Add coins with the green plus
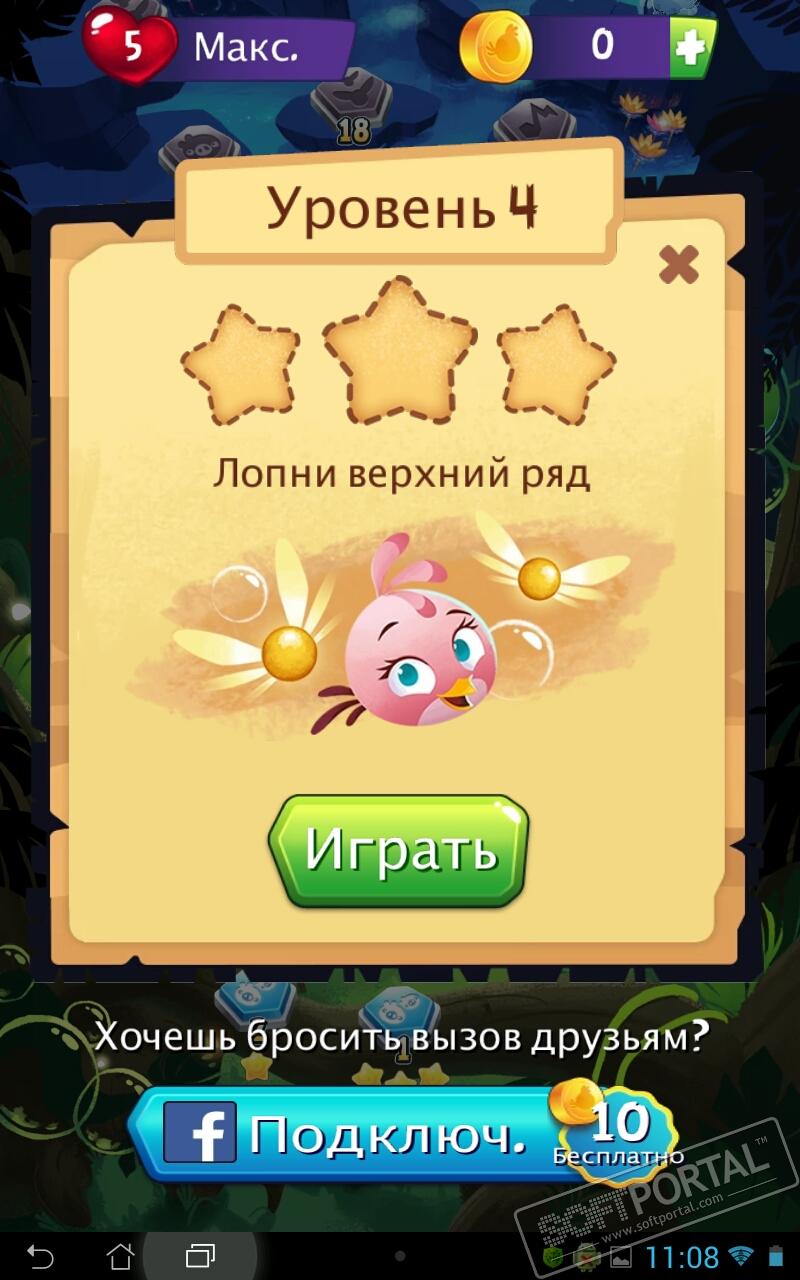Viewport: 800px width, 1280px height. click(x=690, y=47)
